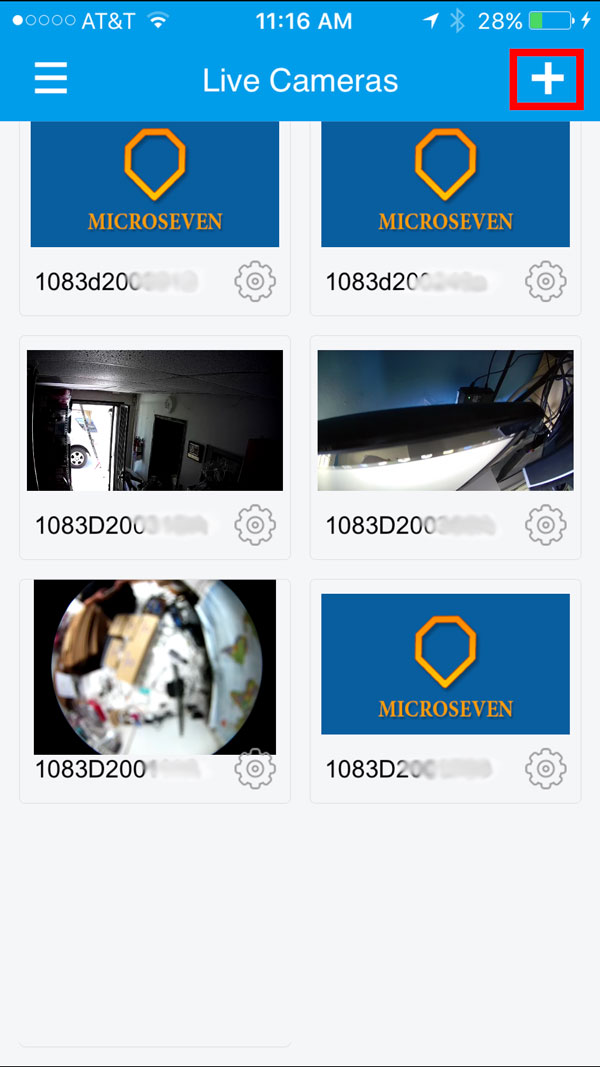Open the live feed showing the shelf and cables
The image size is (600, 1067).
click(x=446, y=421)
